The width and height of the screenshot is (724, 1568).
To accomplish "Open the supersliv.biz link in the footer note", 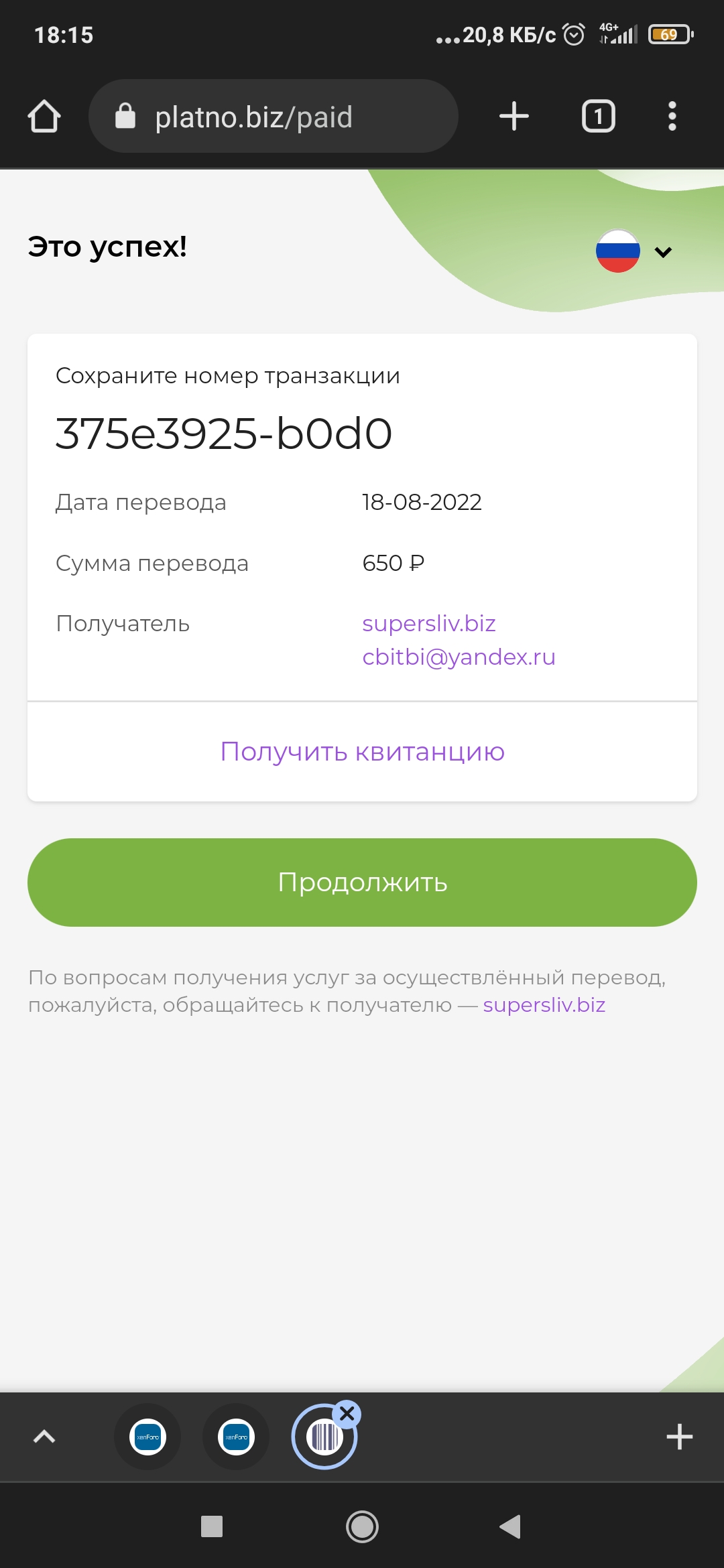I will point(544,1005).
